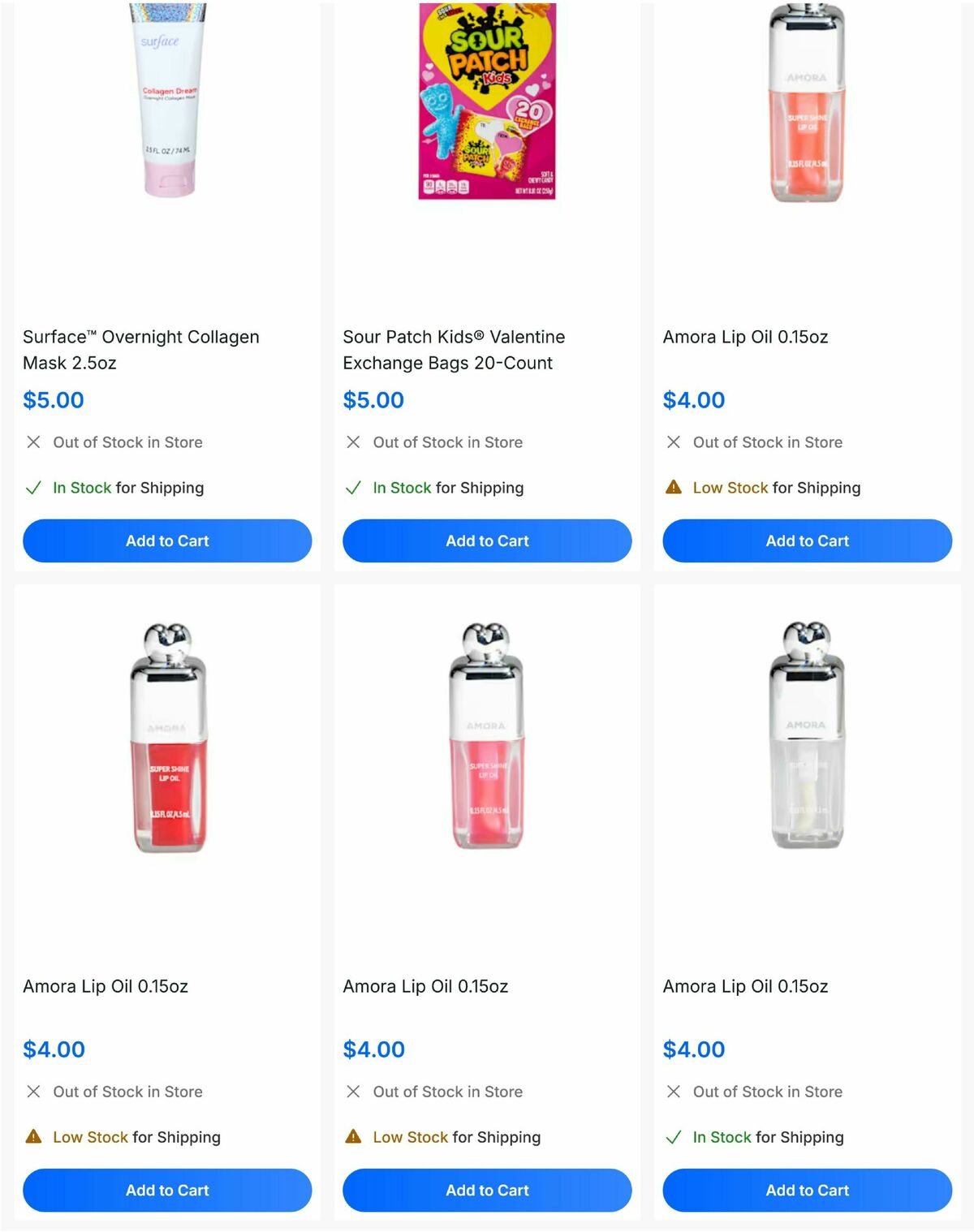The image size is (974, 1232).
Task: Click the green checkmark beside In Stock for Sour Patch
Action: 353,488
